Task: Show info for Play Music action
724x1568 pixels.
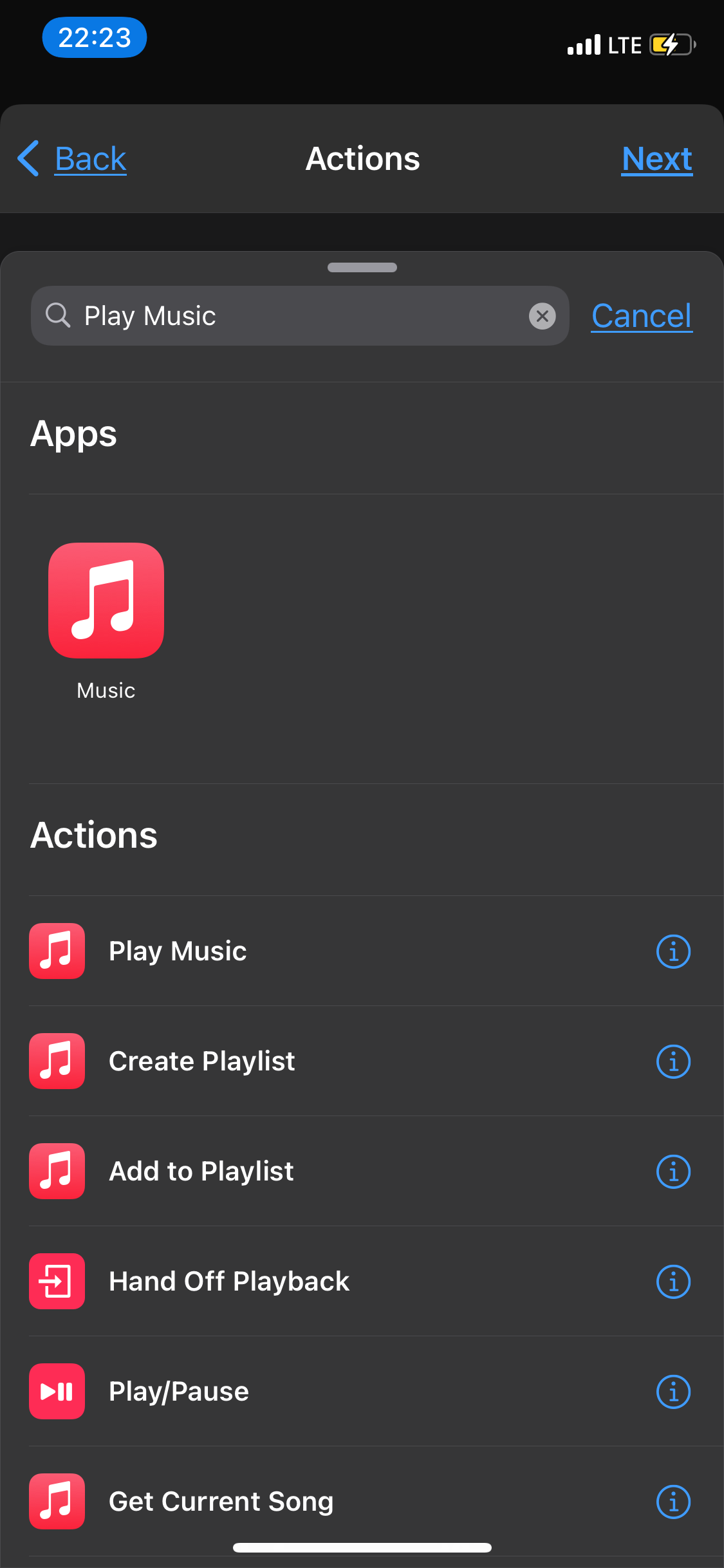Action: (x=673, y=951)
